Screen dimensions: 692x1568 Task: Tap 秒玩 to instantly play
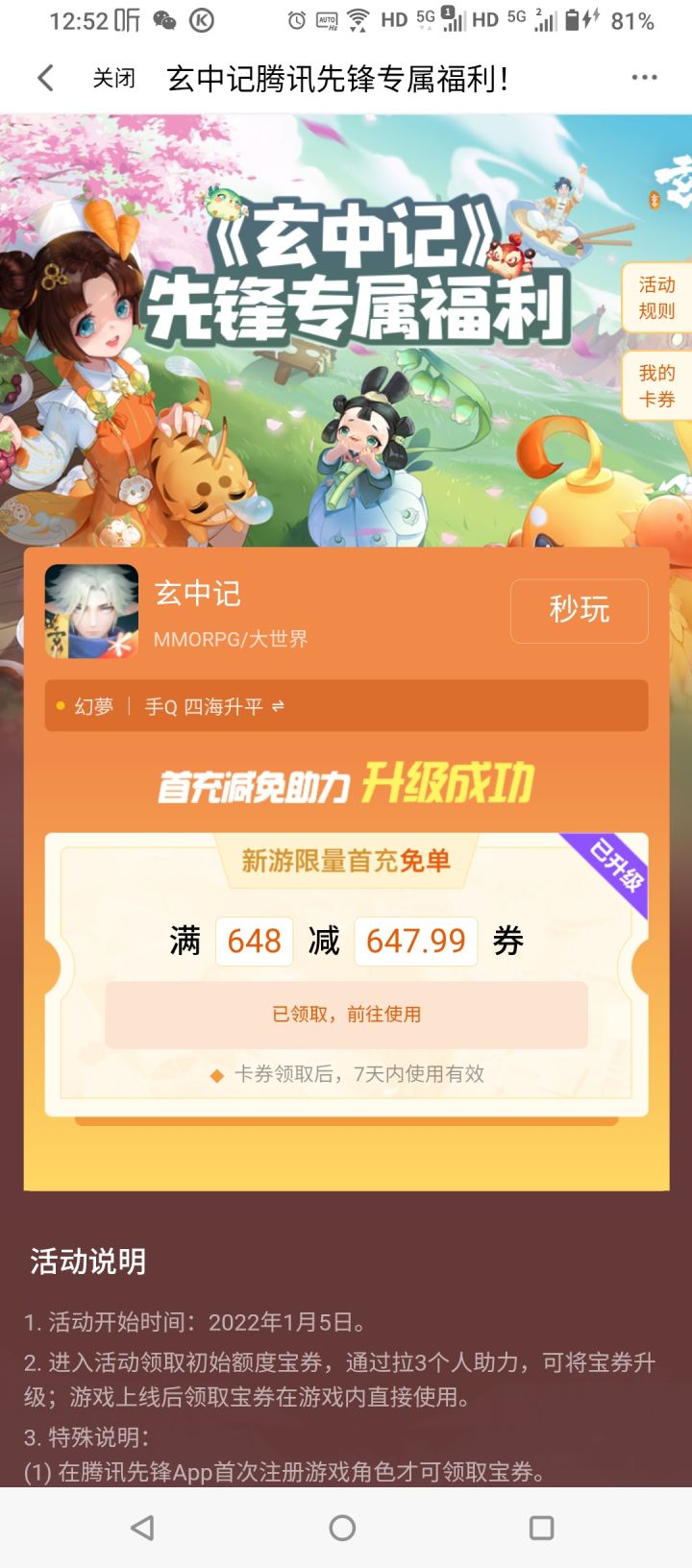579,612
